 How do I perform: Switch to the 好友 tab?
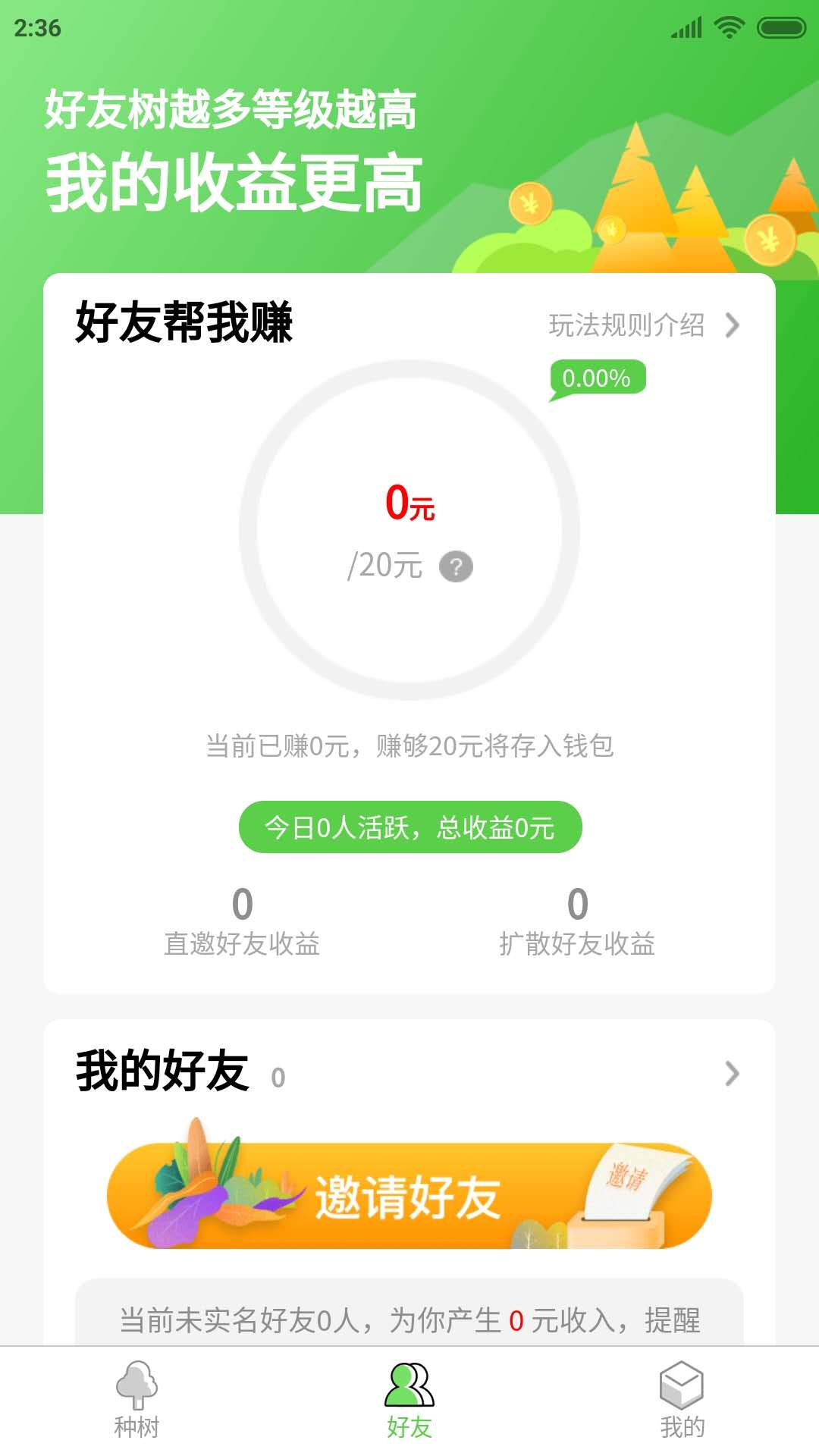[x=409, y=1400]
